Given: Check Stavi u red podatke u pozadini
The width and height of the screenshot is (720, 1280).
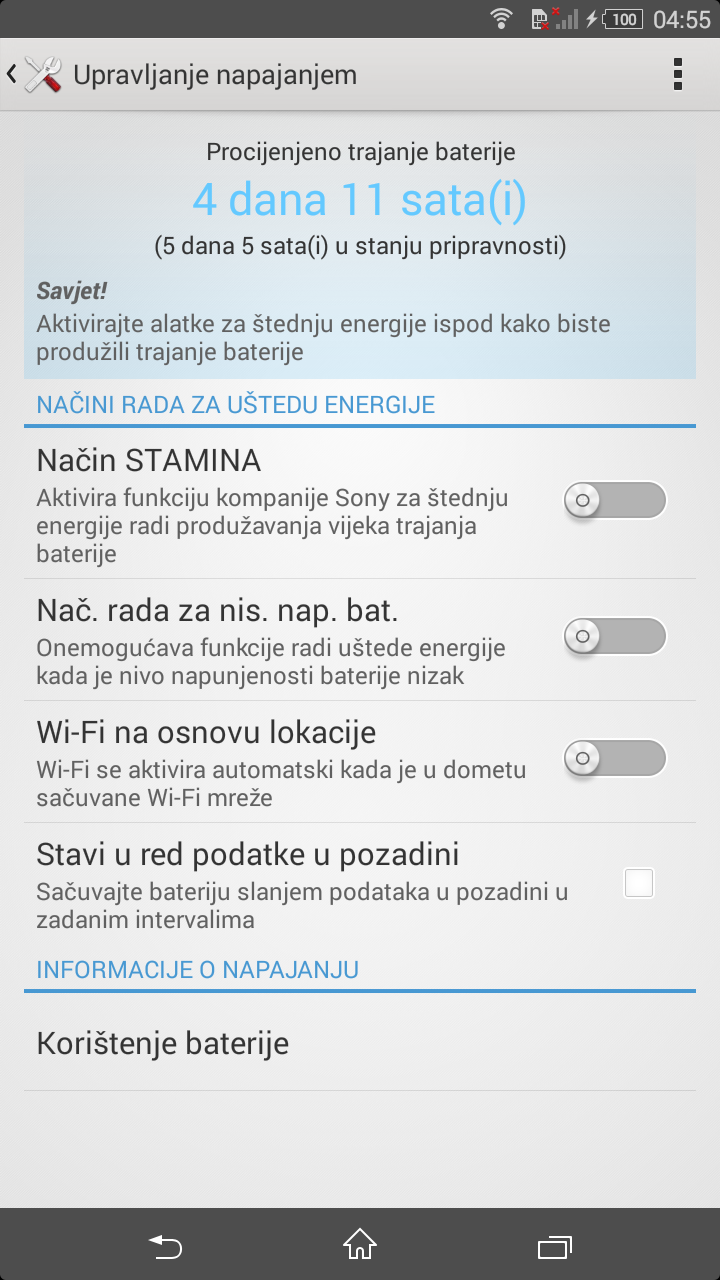Looking at the screenshot, I should click(x=638, y=883).
